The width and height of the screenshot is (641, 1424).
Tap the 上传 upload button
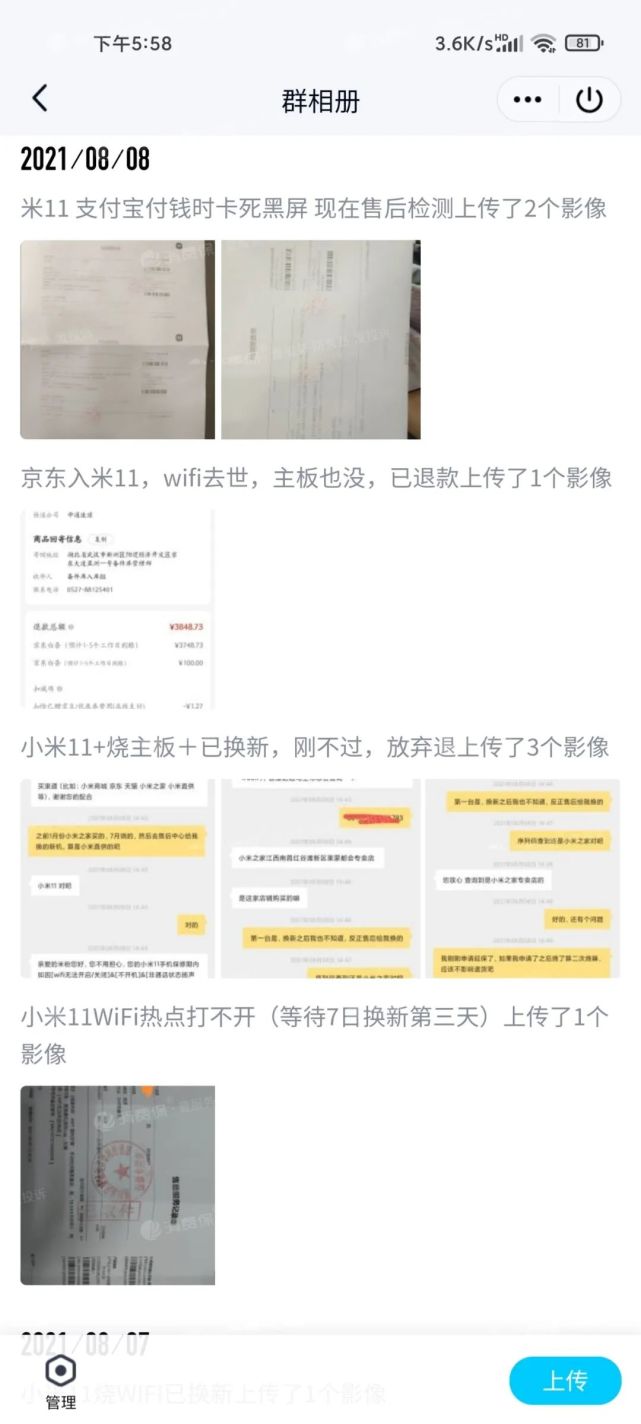click(x=564, y=1381)
